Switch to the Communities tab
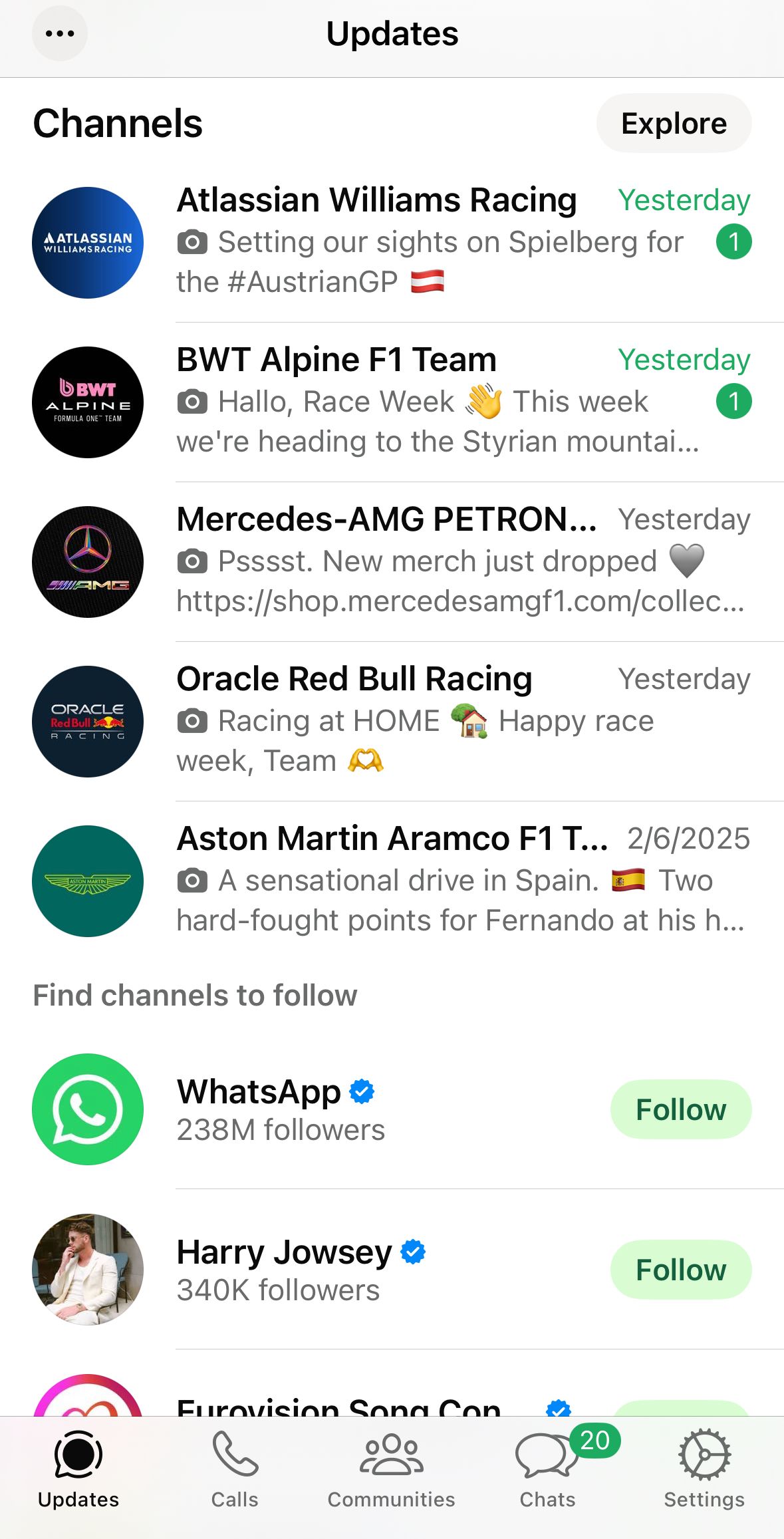The image size is (784, 1539). [x=392, y=1470]
